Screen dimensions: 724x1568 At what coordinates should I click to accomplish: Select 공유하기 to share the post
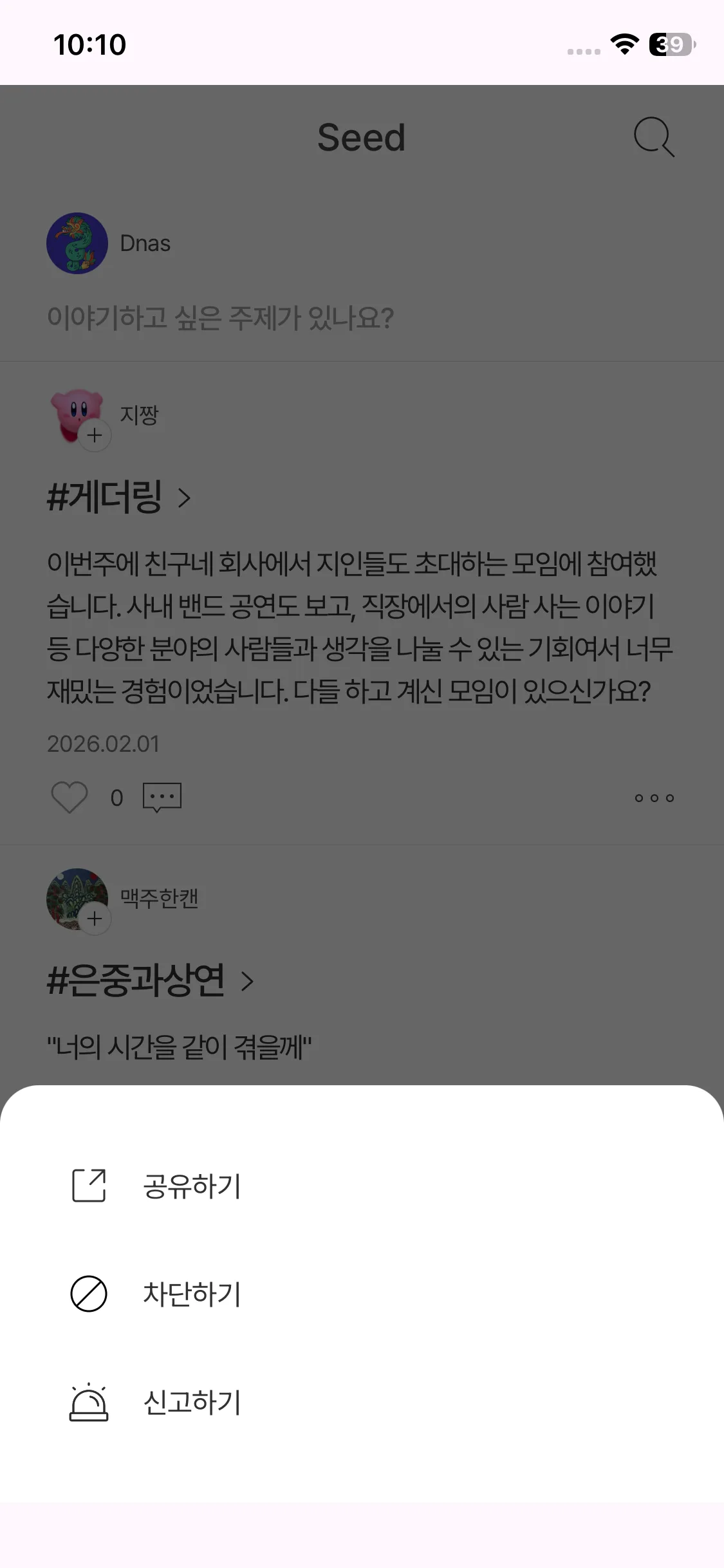click(x=191, y=1186)
